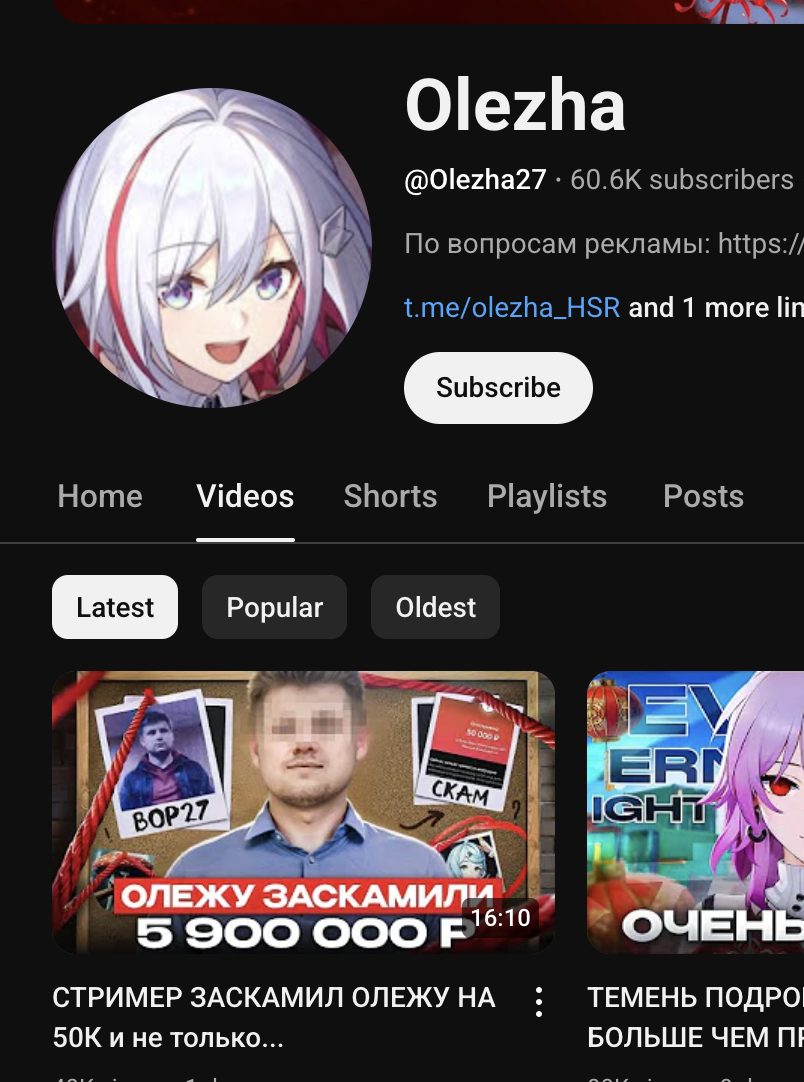The height and width of the screenshot is (1082, 804).
Task: Open the ТЕМЕНЬ video thumbnail
Action: click(x=695, y=812)
